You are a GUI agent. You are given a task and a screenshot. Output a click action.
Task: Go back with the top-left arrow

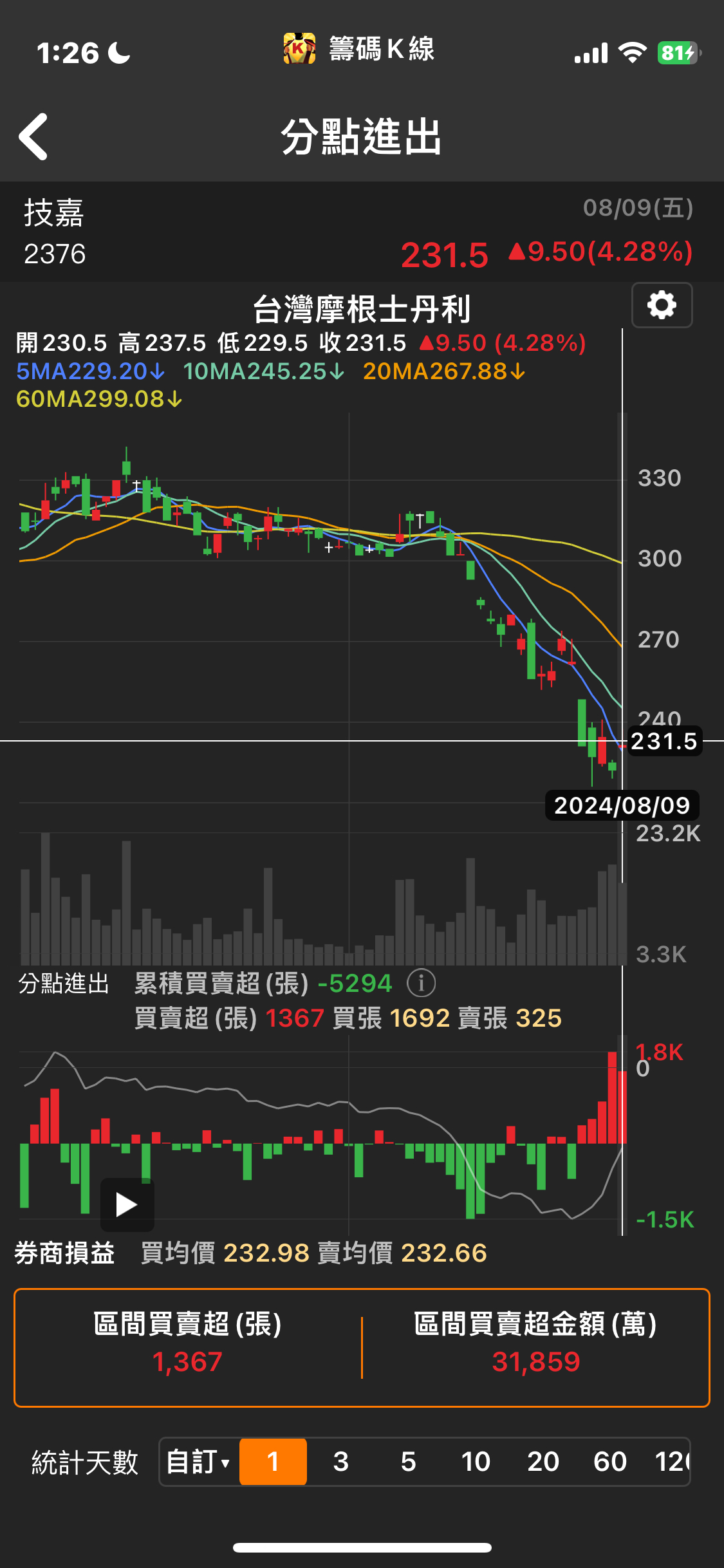pos(33,136)
